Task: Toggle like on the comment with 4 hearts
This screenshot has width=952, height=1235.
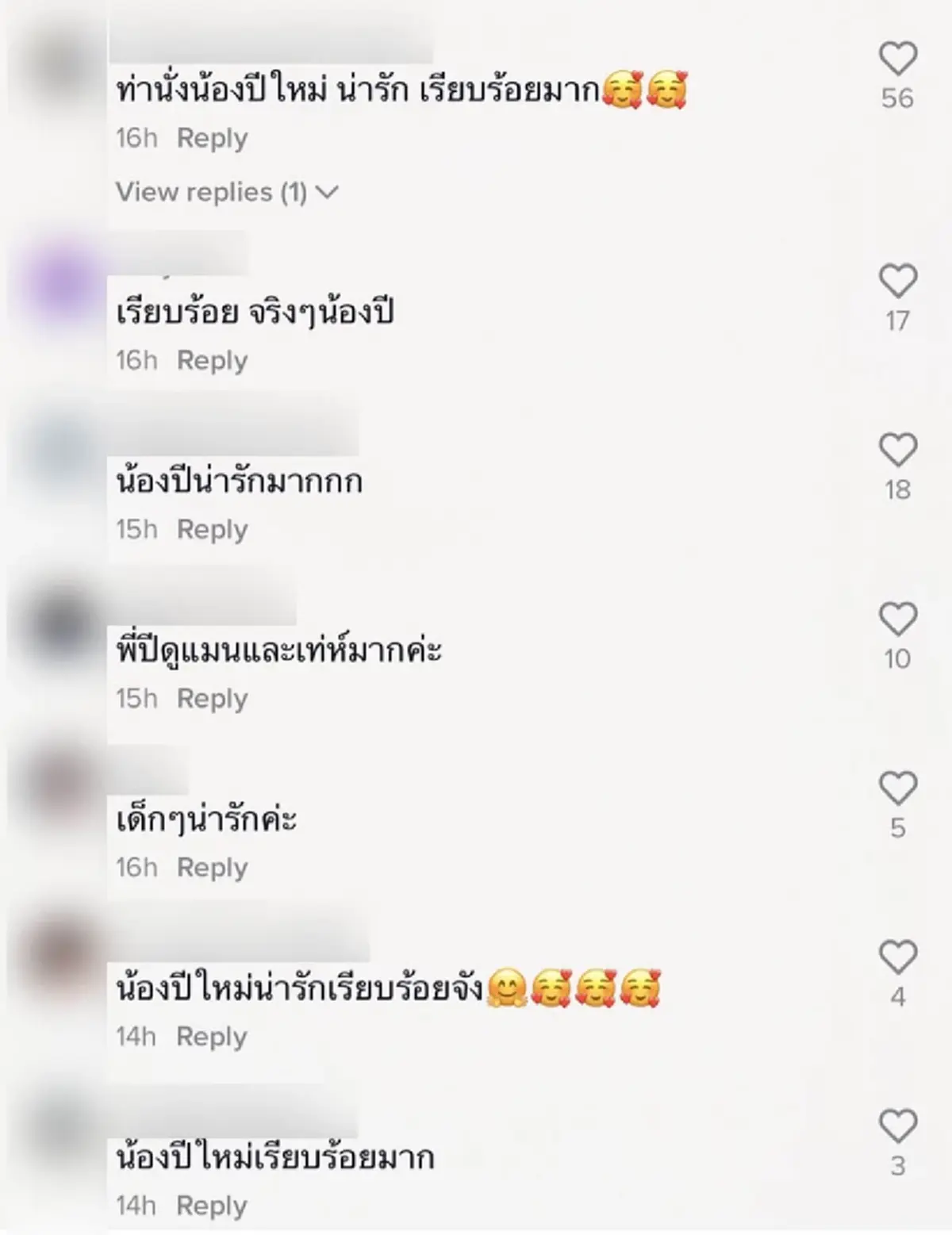Action: click(897, 958)
